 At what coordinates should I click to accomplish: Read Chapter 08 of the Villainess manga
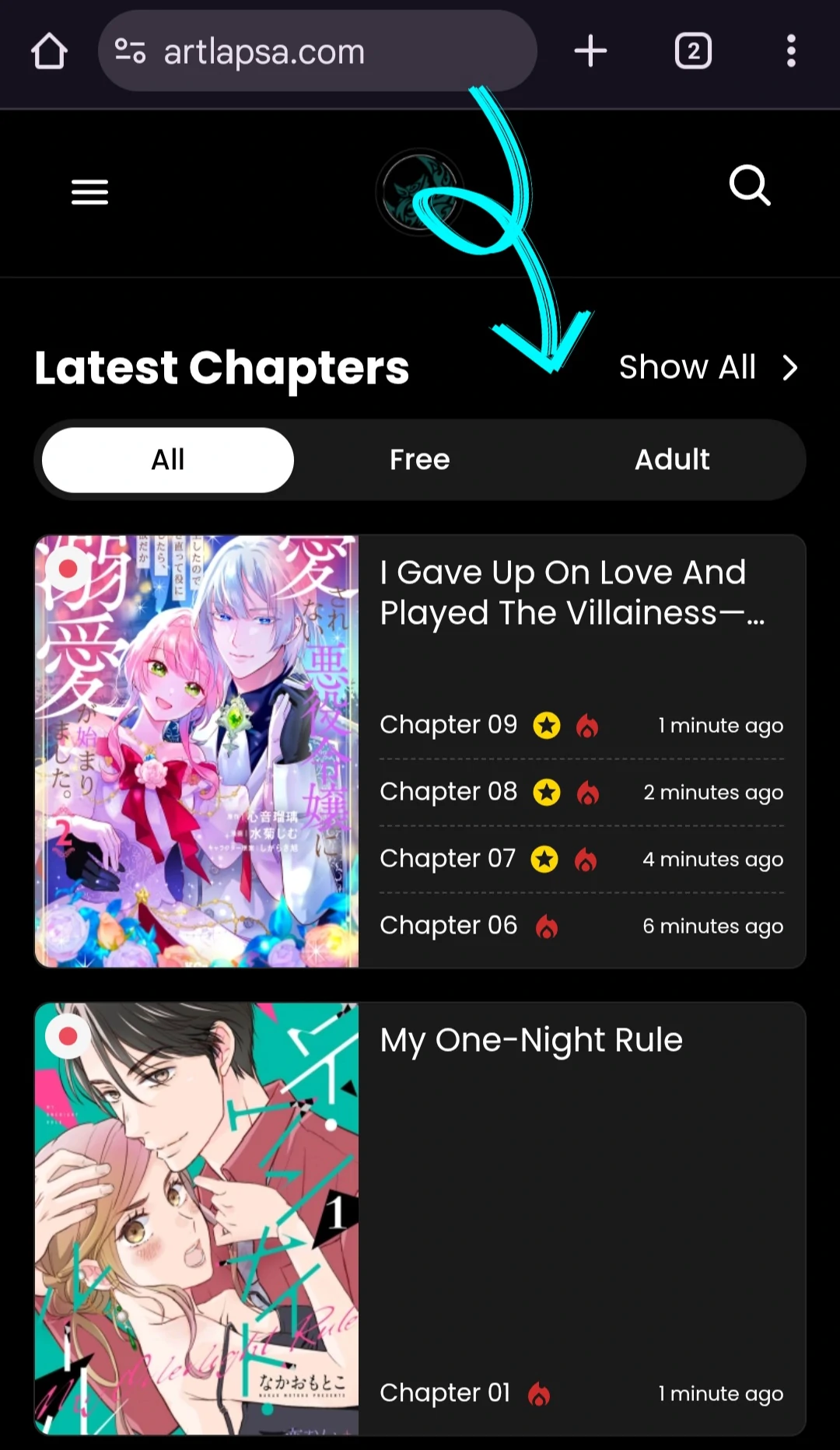point(449,792)
